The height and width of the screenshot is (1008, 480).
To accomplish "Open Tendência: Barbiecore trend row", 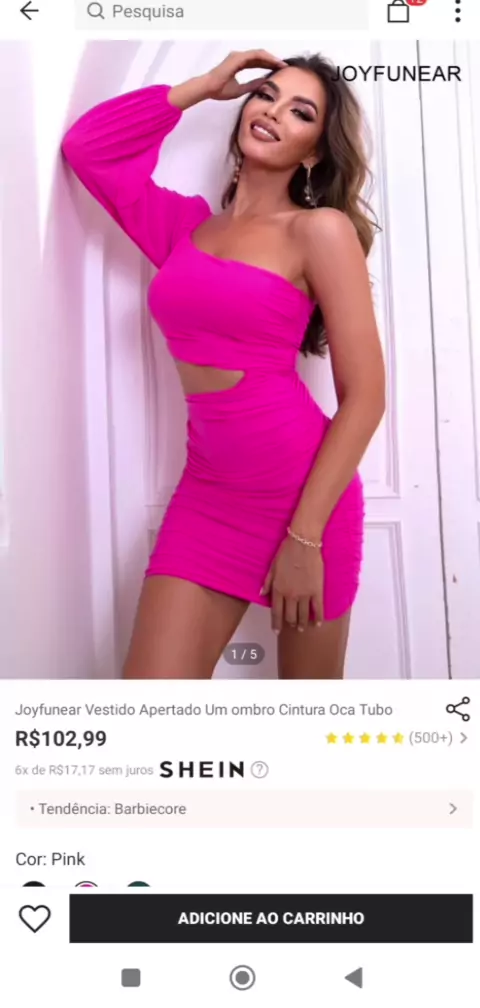I will [x=244, y=809].
